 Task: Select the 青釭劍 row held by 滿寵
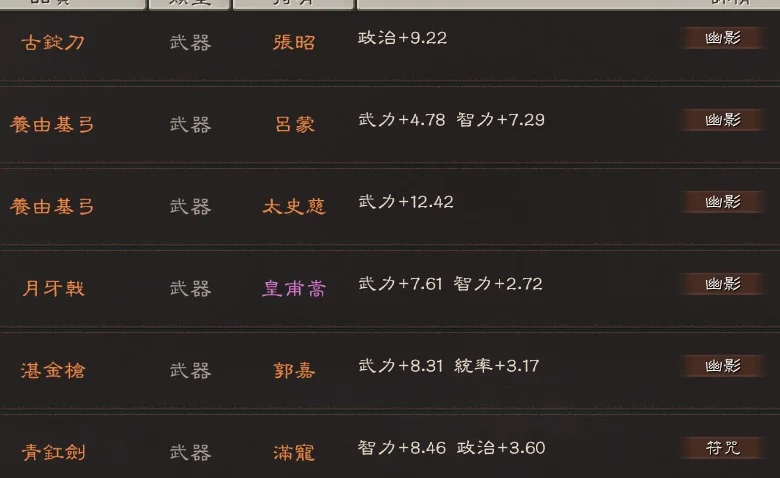coord(53,452)
